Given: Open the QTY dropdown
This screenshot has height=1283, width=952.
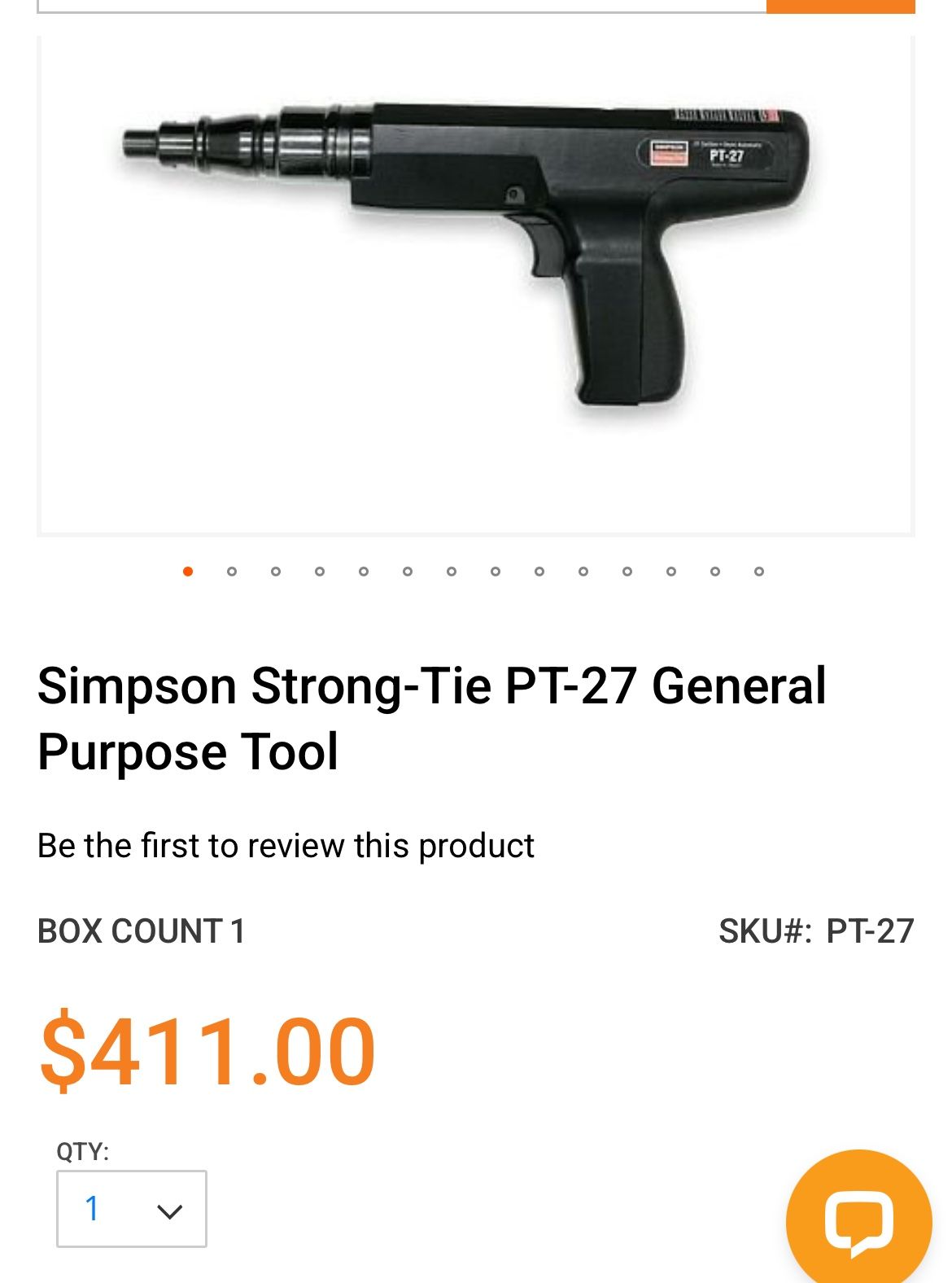Looking at the screenshot, I should pos(132,1209).
